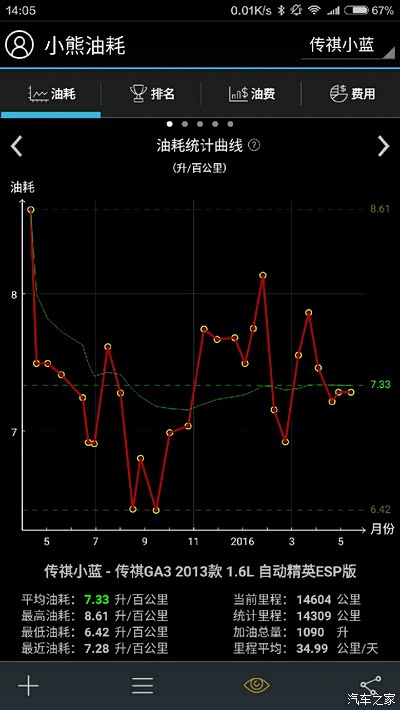
Task: Switch to the 费用 tab
Action: pyautogui.click(x=352, y=94)
